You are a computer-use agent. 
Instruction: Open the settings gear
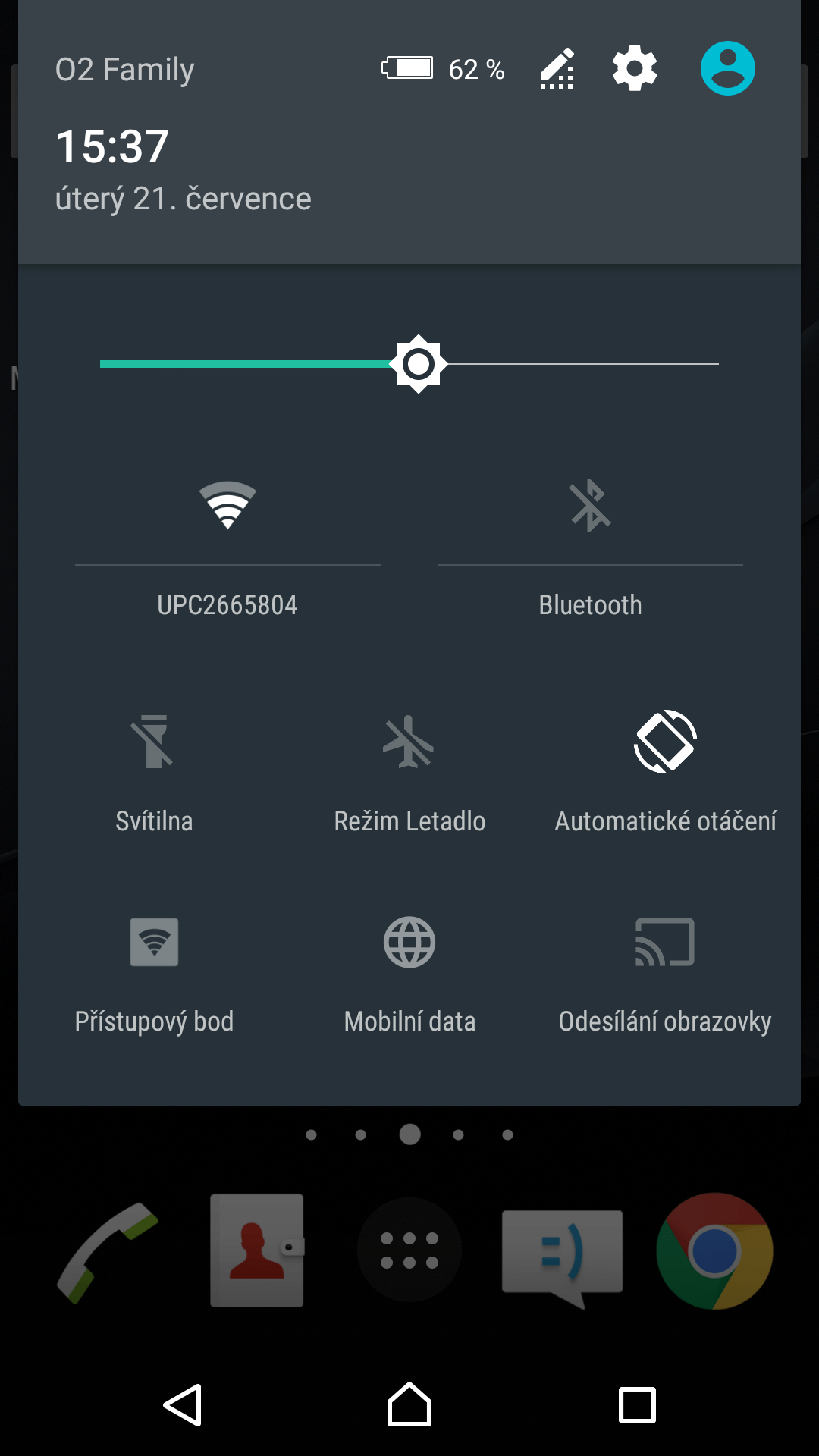coord(634,68)
